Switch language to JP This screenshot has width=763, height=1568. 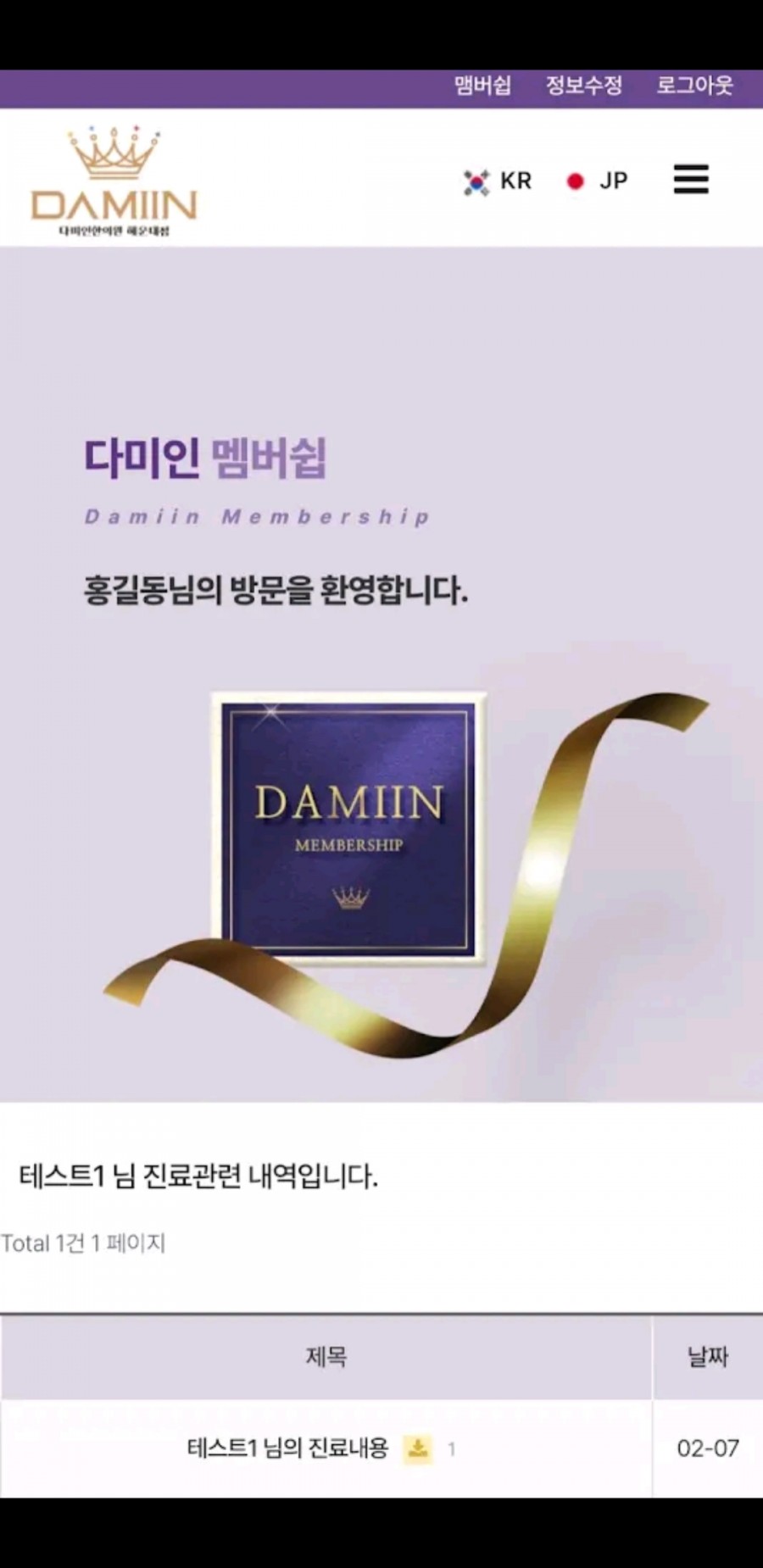click(x=598, y=181)
